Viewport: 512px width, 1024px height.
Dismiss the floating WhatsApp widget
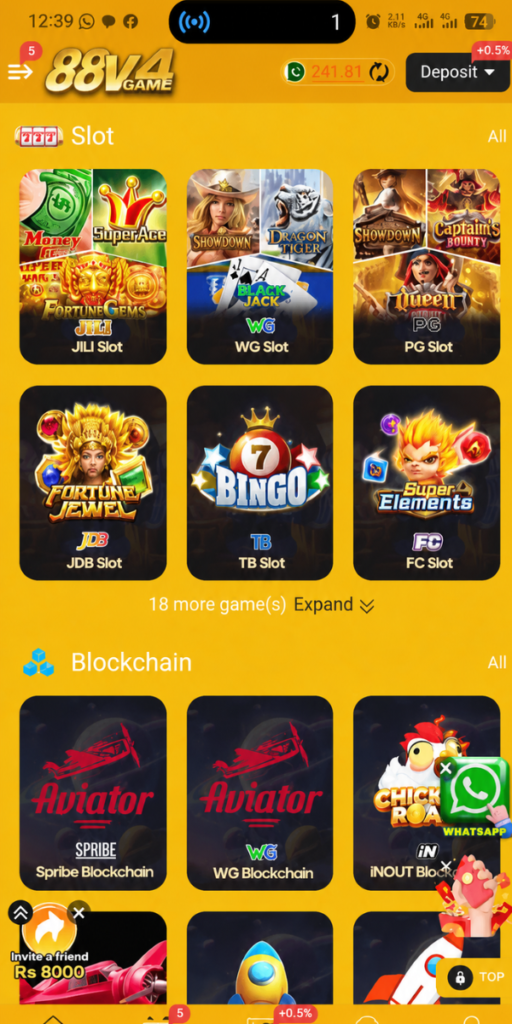pyautogui.click(x=446, y=768)
